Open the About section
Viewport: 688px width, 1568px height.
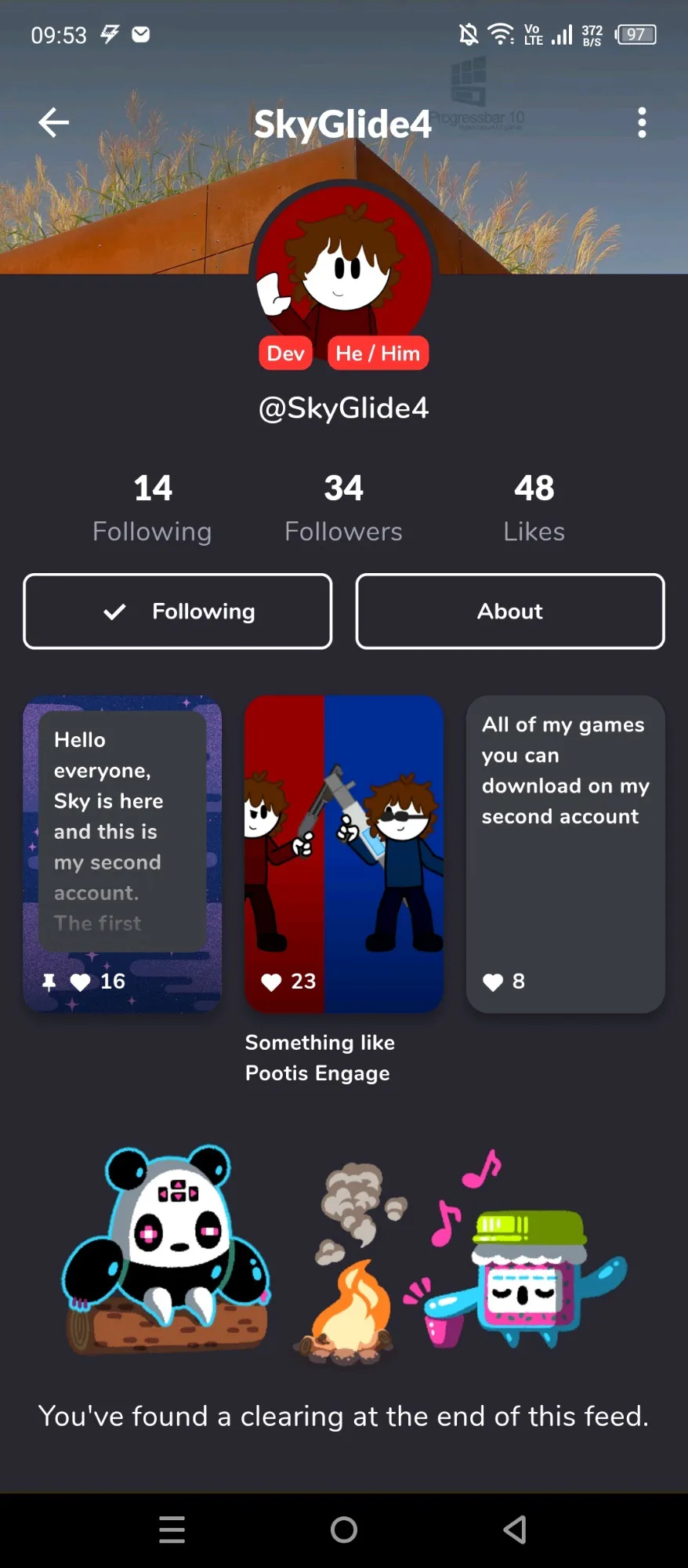(510, 612)
